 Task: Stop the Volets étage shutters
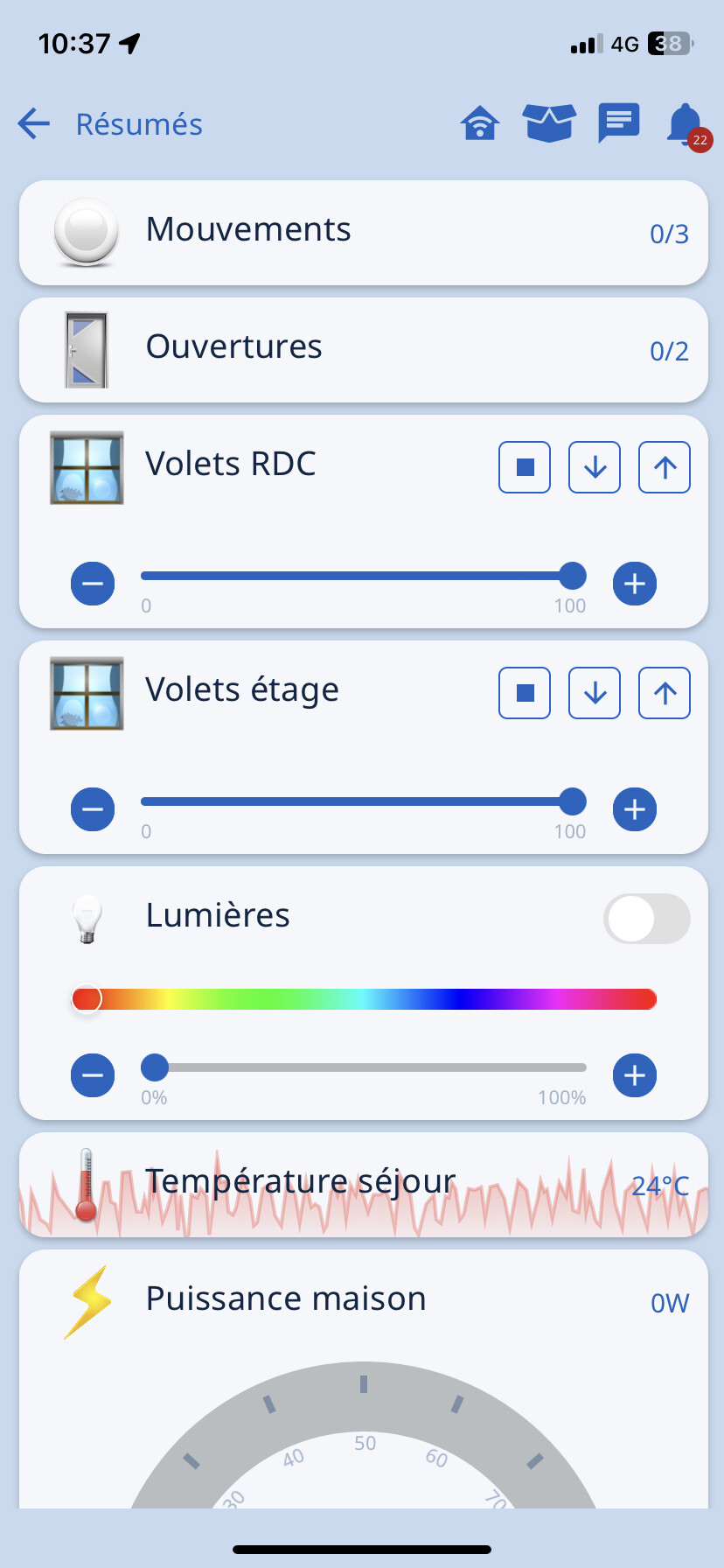click(525, 693)
